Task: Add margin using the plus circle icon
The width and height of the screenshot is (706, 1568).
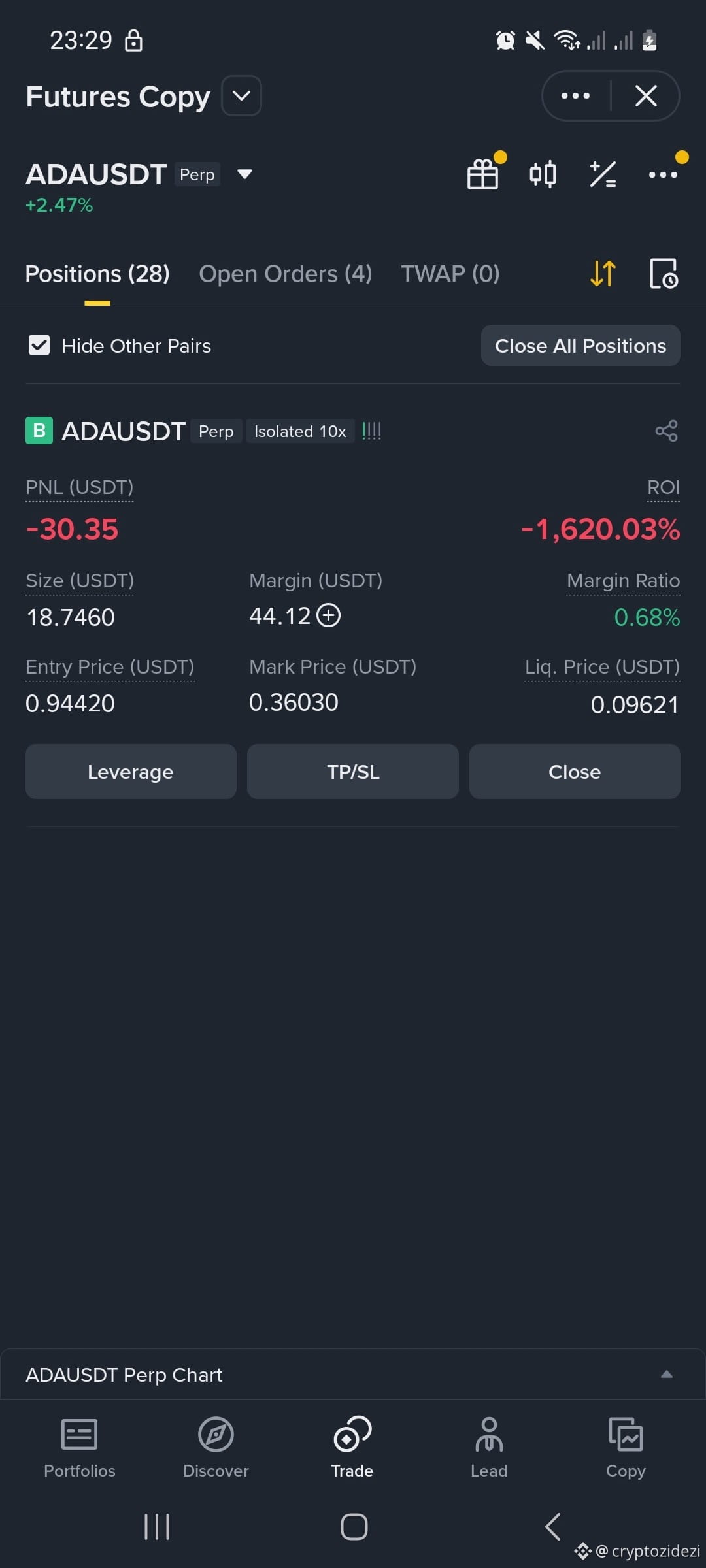Action: pos(329,615)
